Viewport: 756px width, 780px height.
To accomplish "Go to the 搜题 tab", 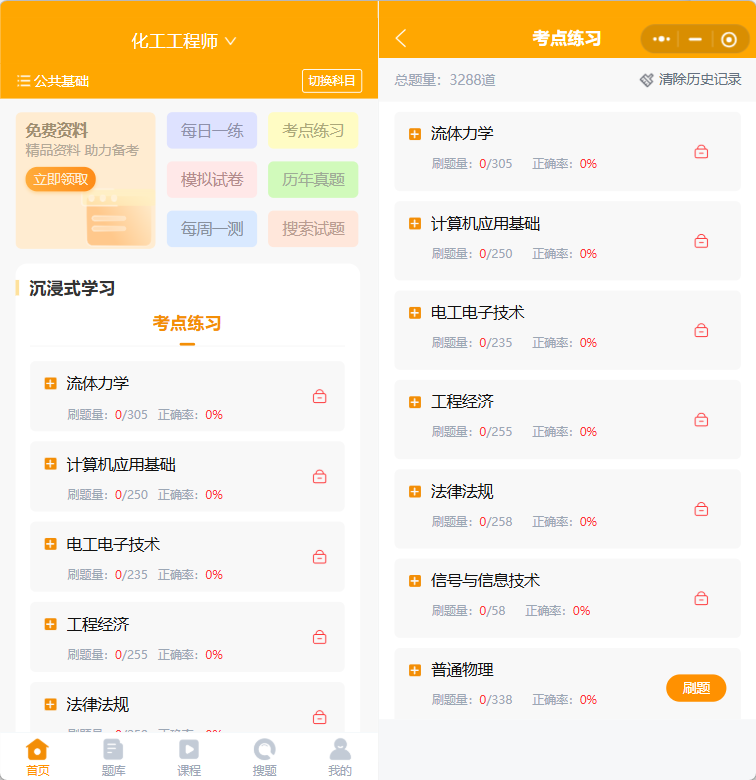I will pos(265,758).
